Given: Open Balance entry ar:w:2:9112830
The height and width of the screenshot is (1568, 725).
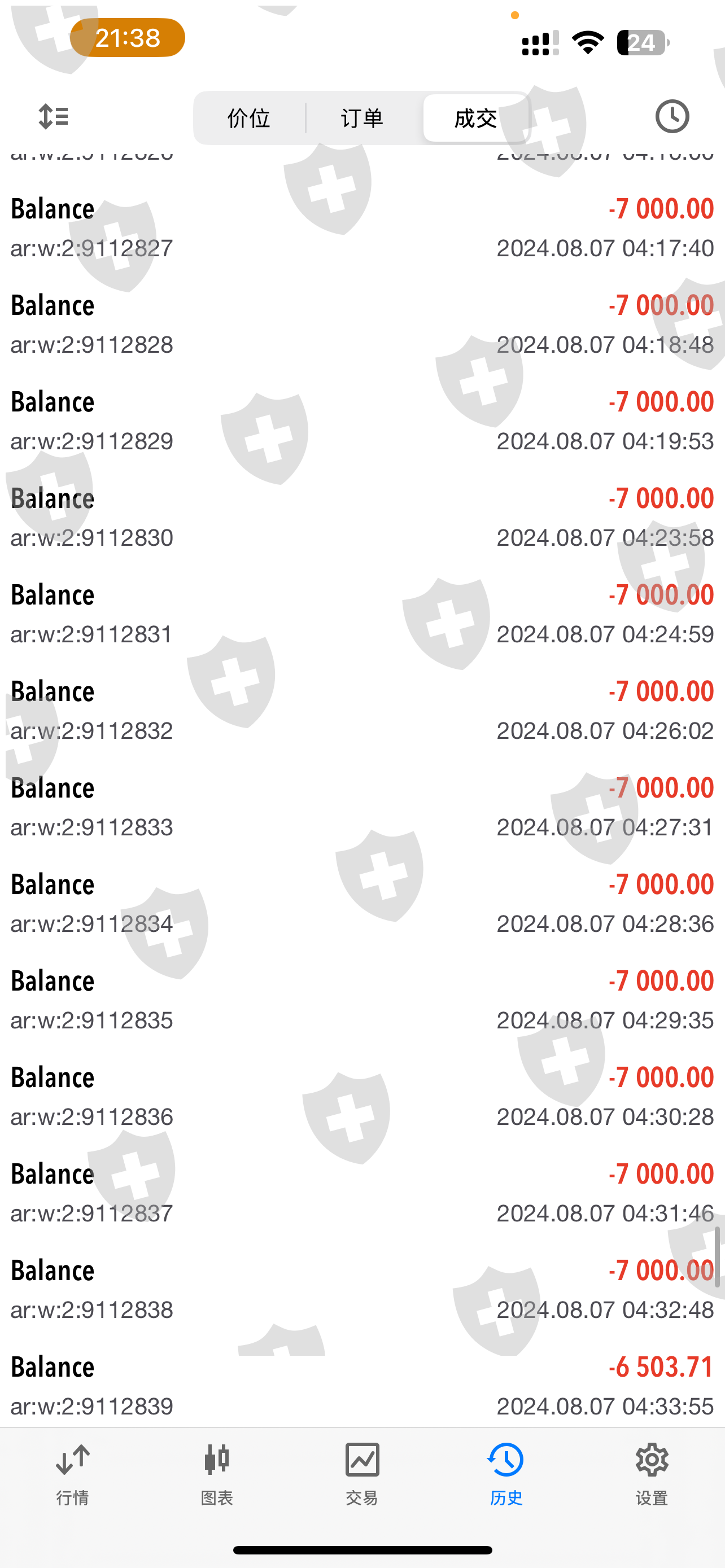Looking at the screenshot, I should coord(362,518).
